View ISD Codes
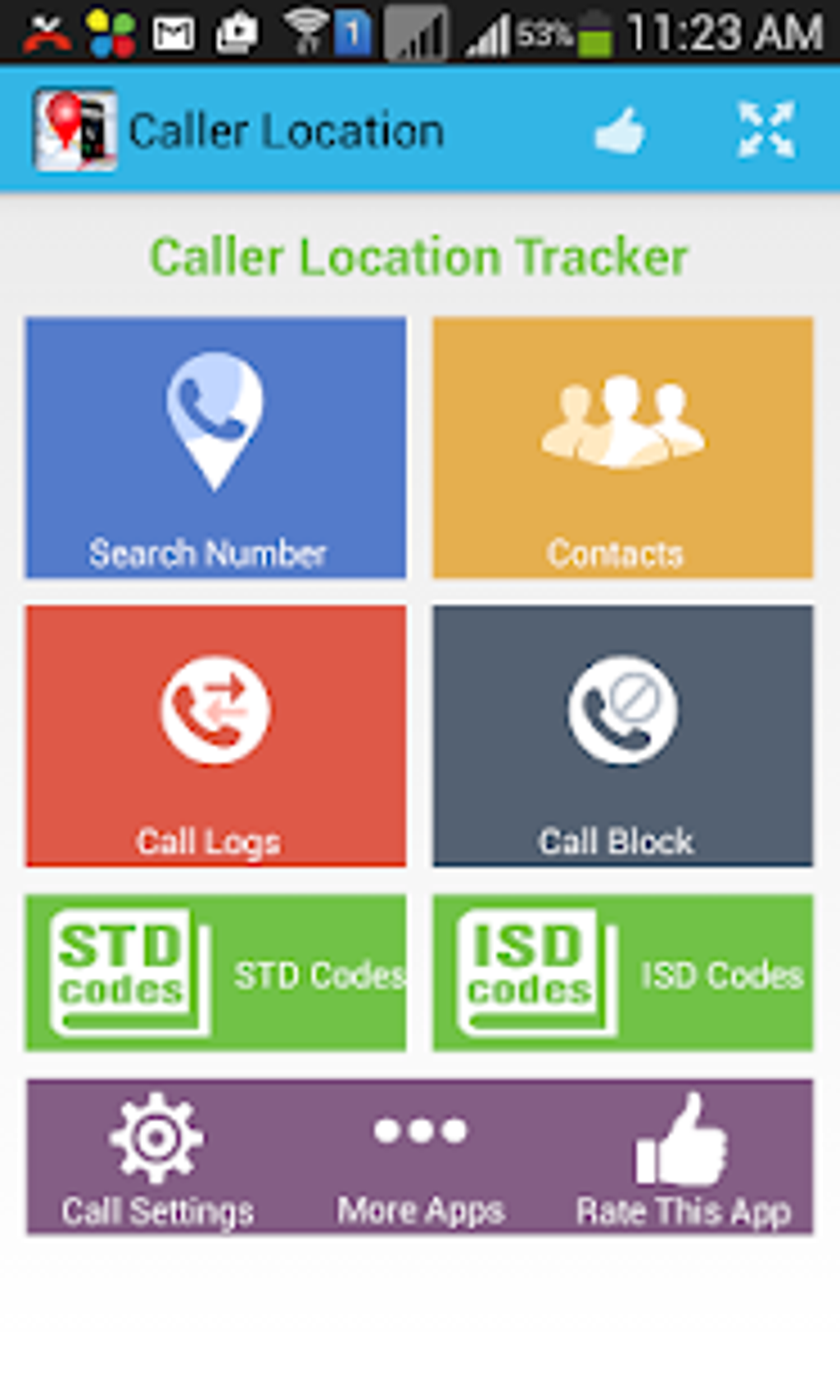This screenshot has height=1400, width=840. tap(623, 973)
